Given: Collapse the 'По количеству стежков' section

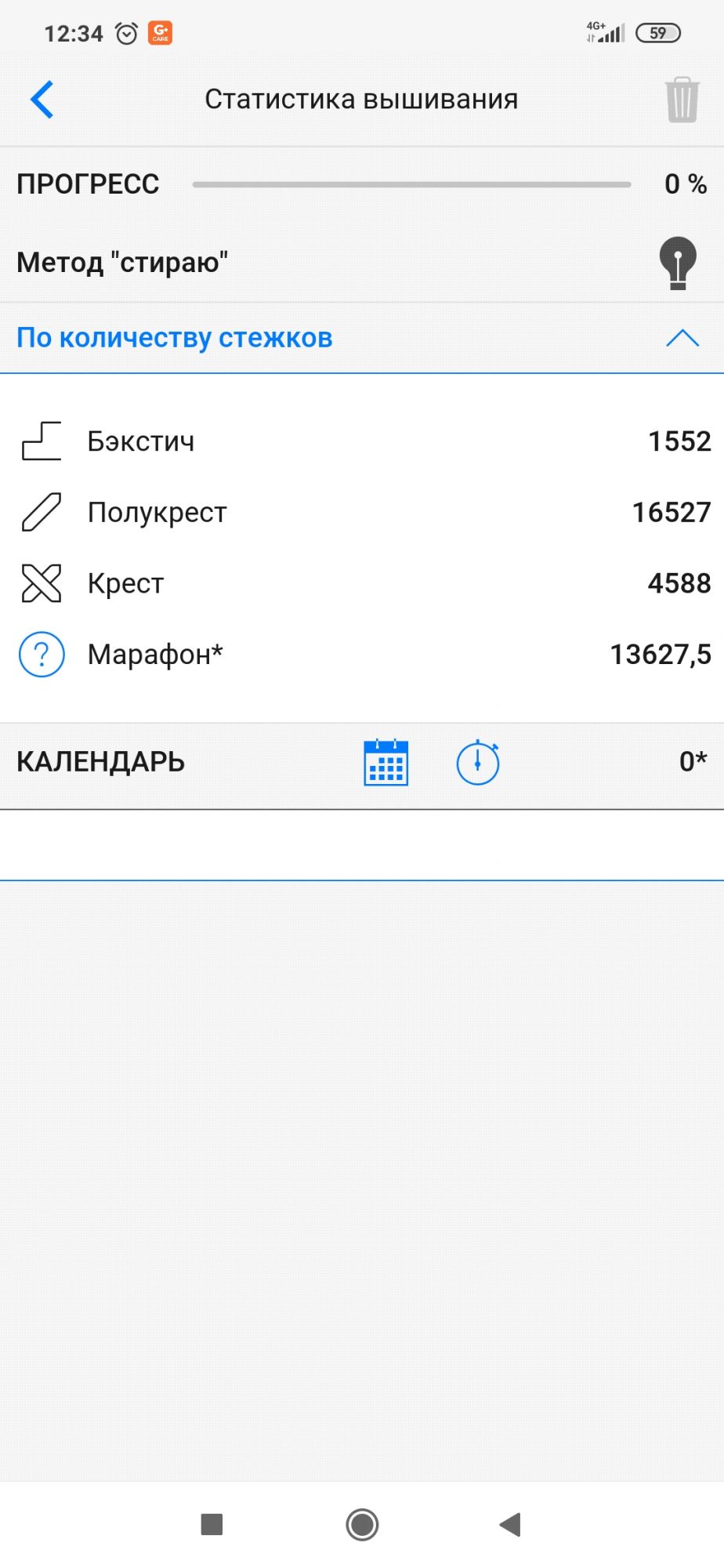Looking at the screenshot, I should pos(682,338).
